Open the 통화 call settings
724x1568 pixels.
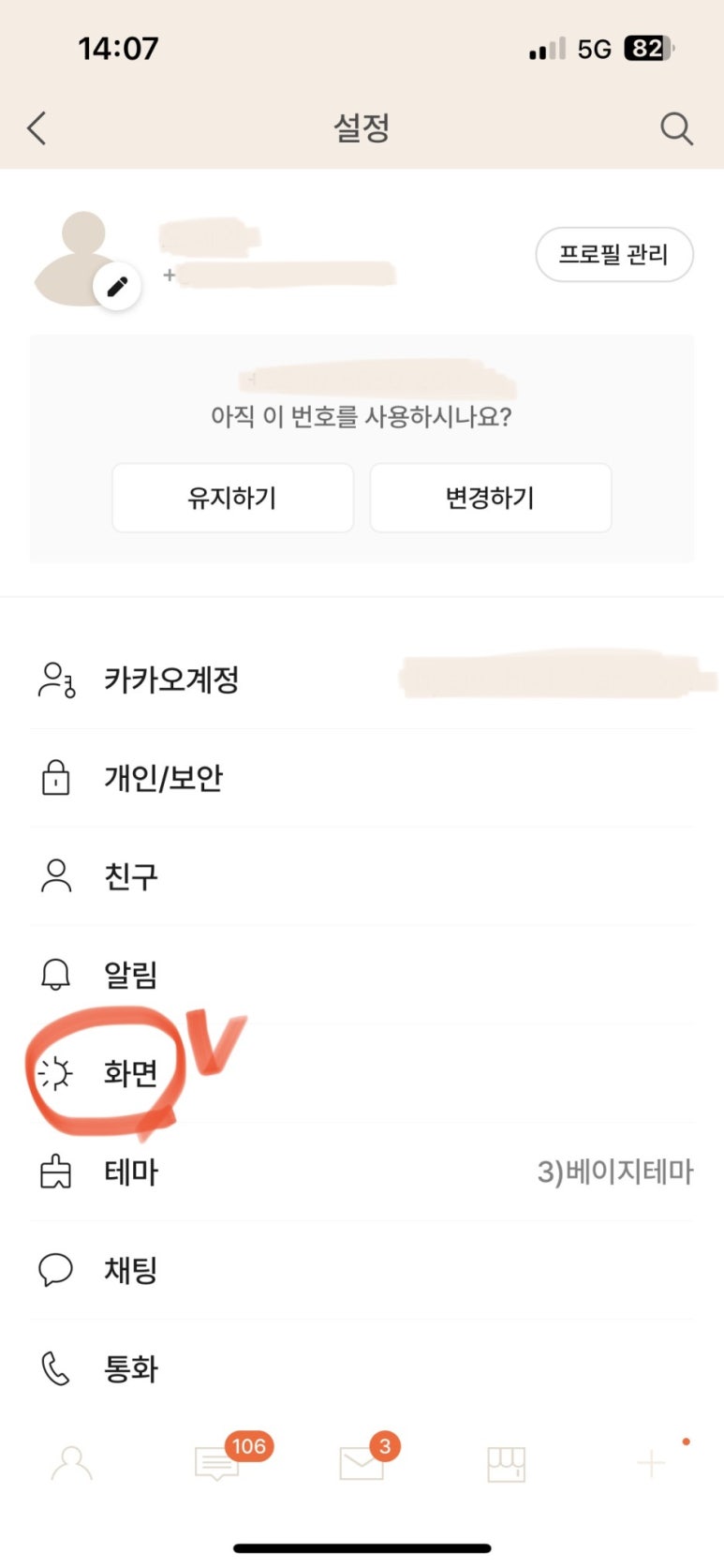point(362,1368)
